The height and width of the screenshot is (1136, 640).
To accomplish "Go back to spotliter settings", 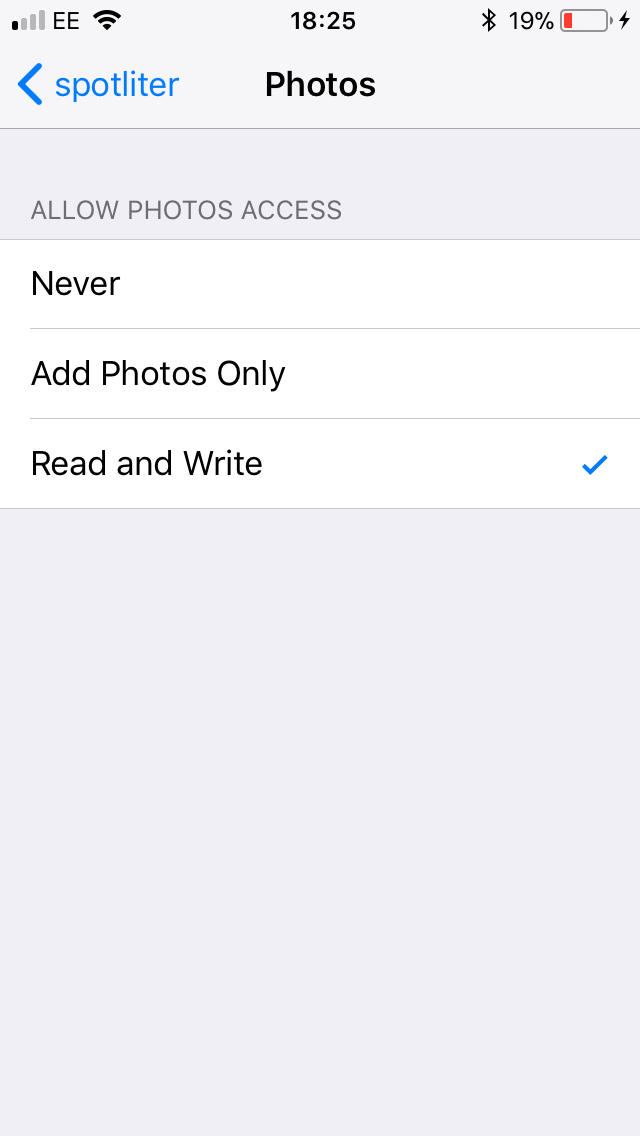I will pyautogui.click(x=98, y=85).
